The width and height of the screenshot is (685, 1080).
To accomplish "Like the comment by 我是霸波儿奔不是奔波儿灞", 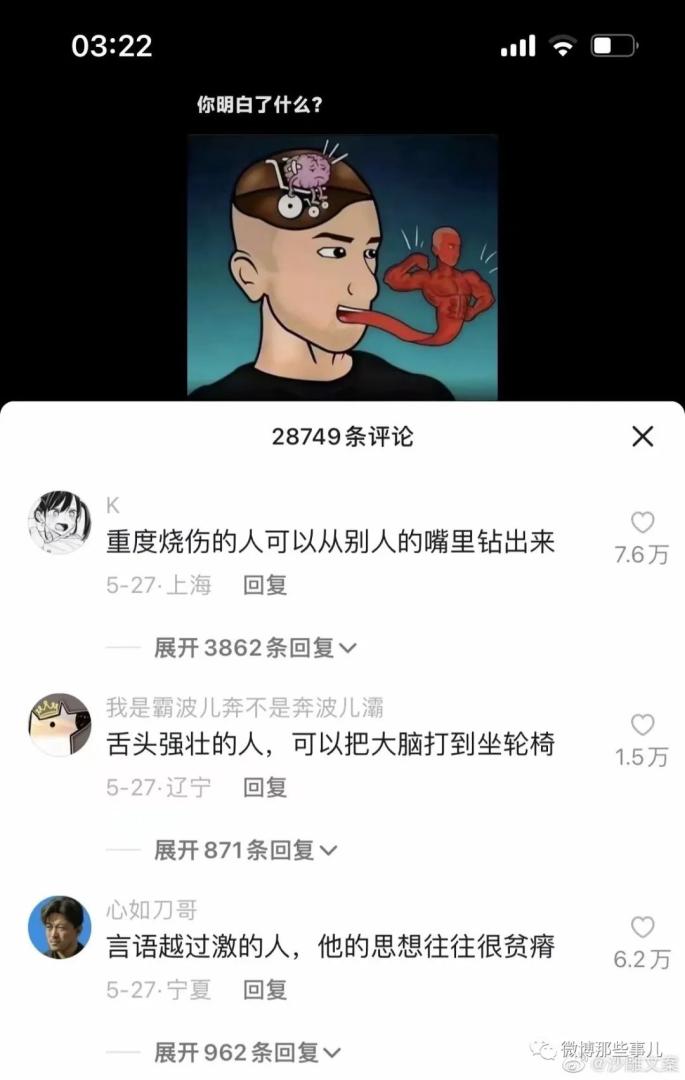I will (642, 725).
